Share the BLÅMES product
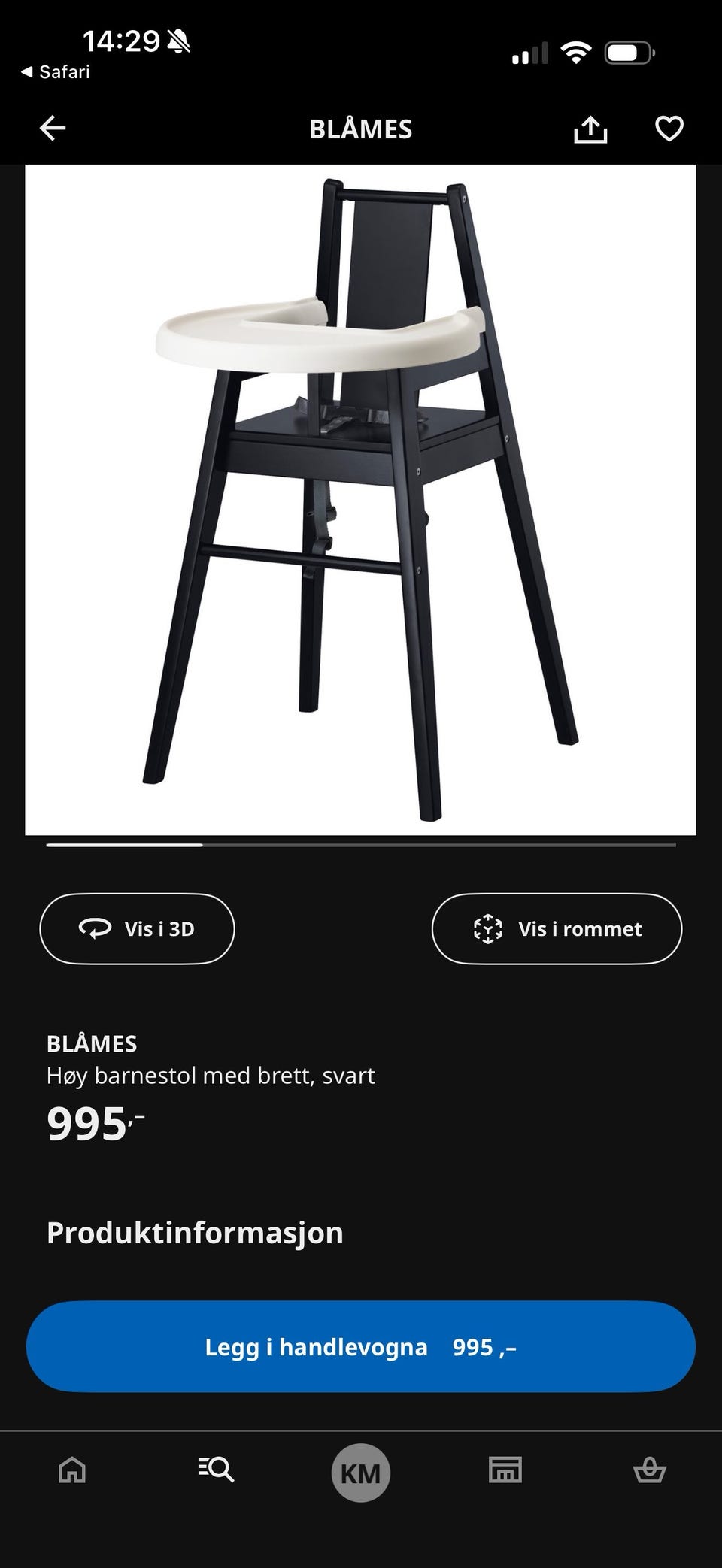Screen dimensions: 722x1568 590,129
